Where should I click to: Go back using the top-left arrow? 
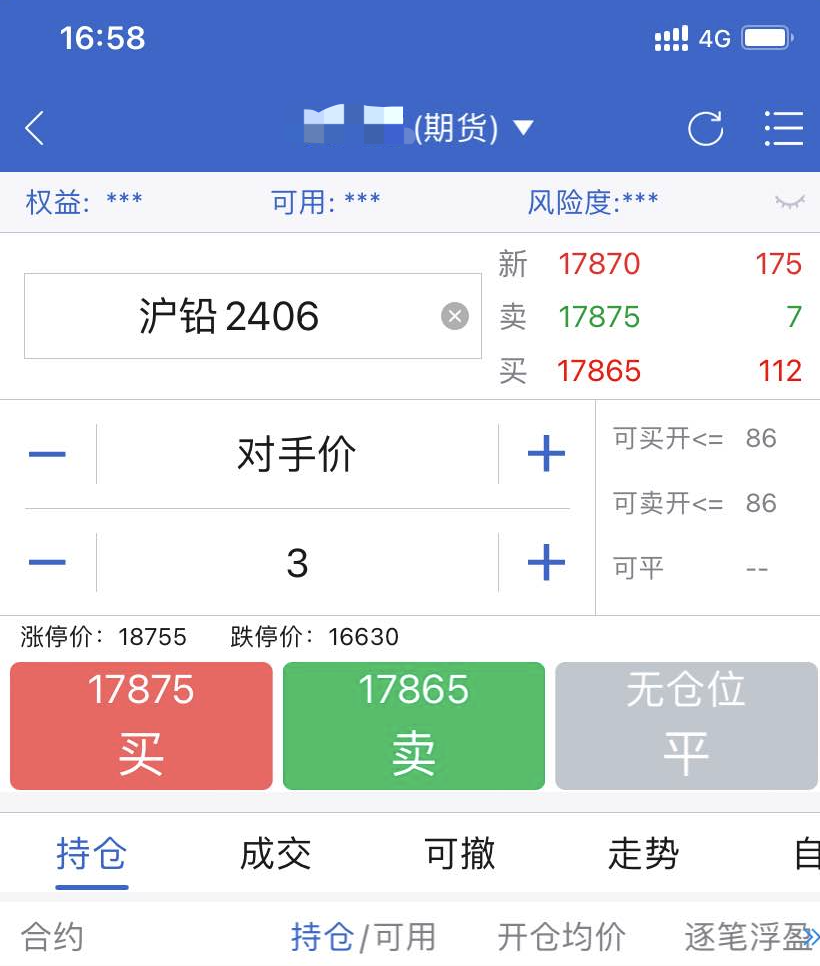pos(35,128)
